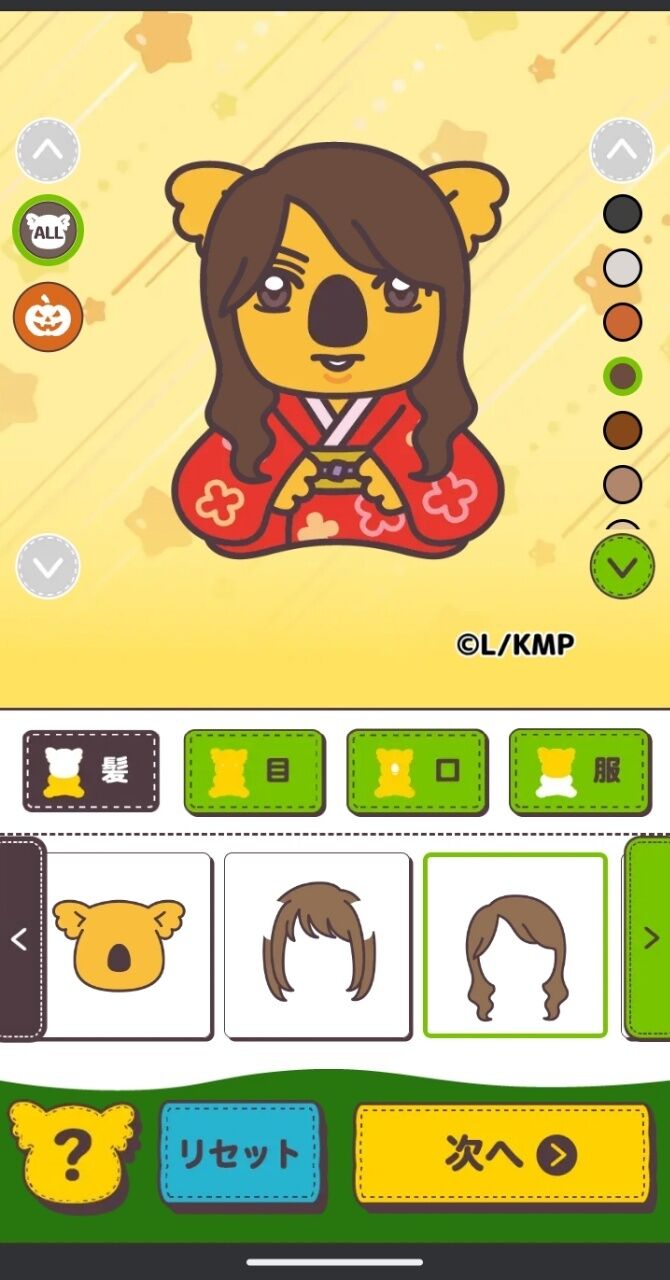670x1280 pixels.
Task: Switch to the 髪 hair tab
Action: pos(91,770)
